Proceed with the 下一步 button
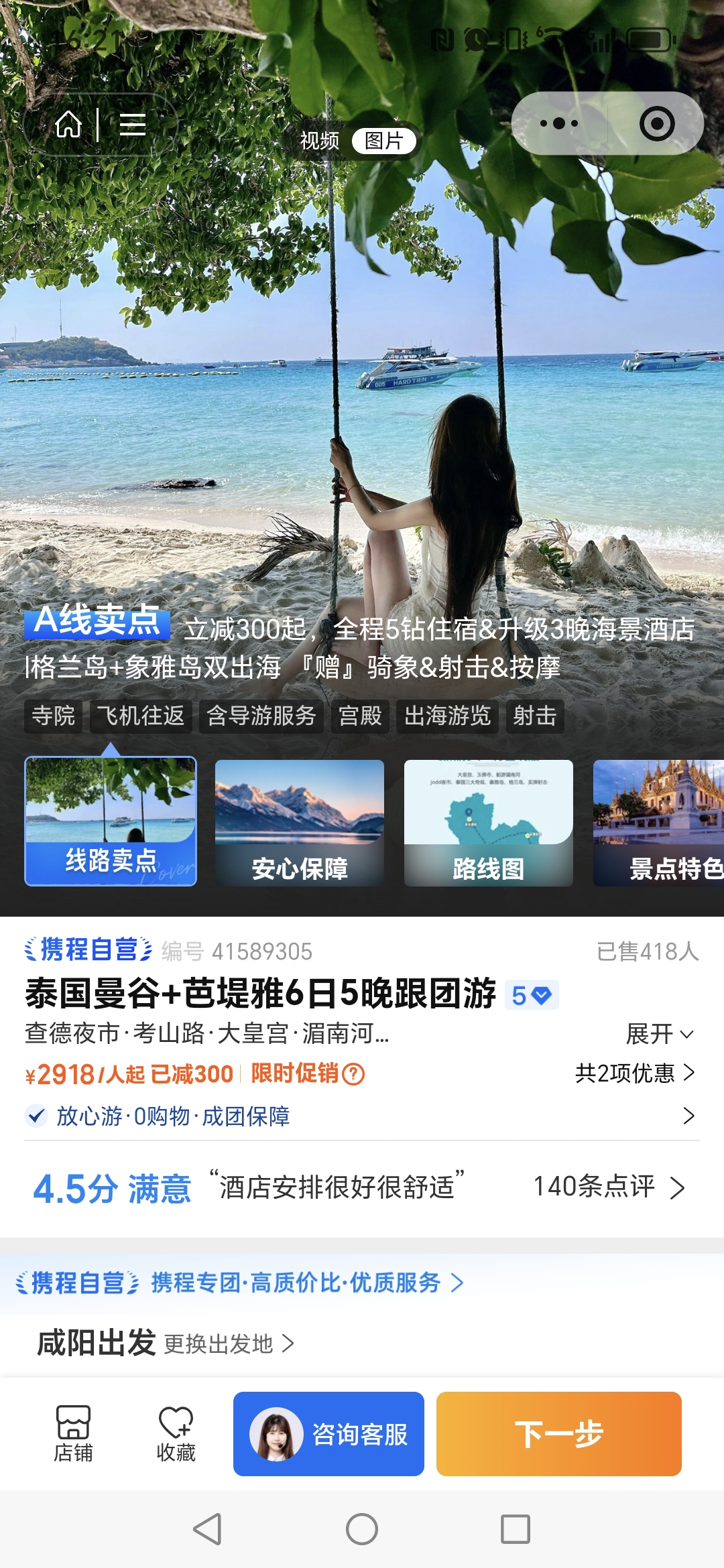724x1568 pixels. (558, 1434)
